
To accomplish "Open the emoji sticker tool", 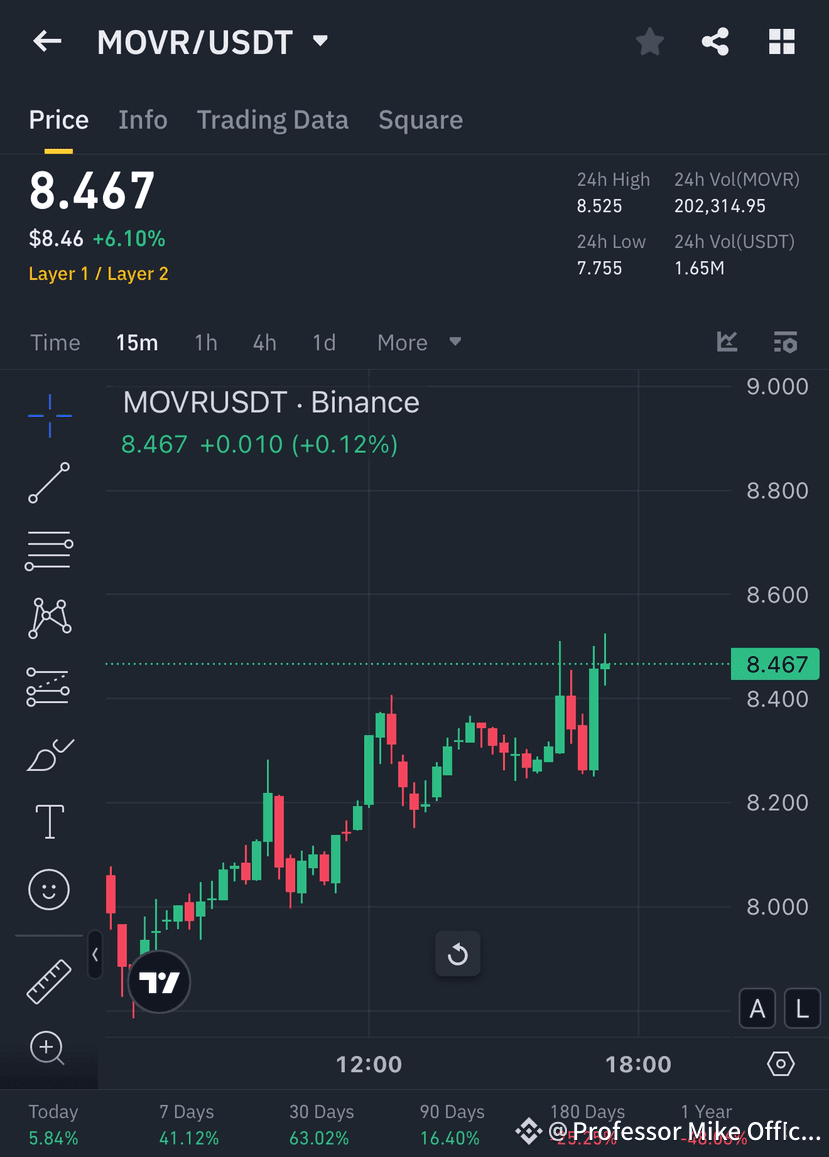I will pyautogui.click(x=48, y=889).
